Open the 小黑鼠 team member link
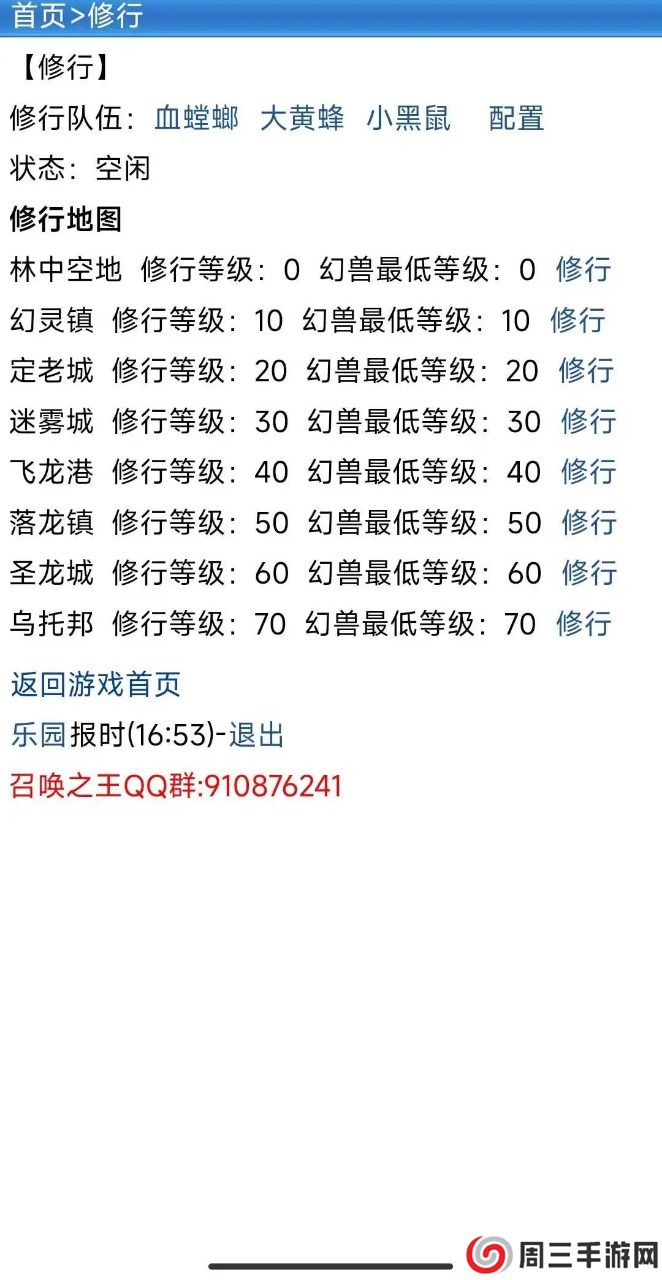The width and height of the screenshot is (662, 1280). [408, 118]
